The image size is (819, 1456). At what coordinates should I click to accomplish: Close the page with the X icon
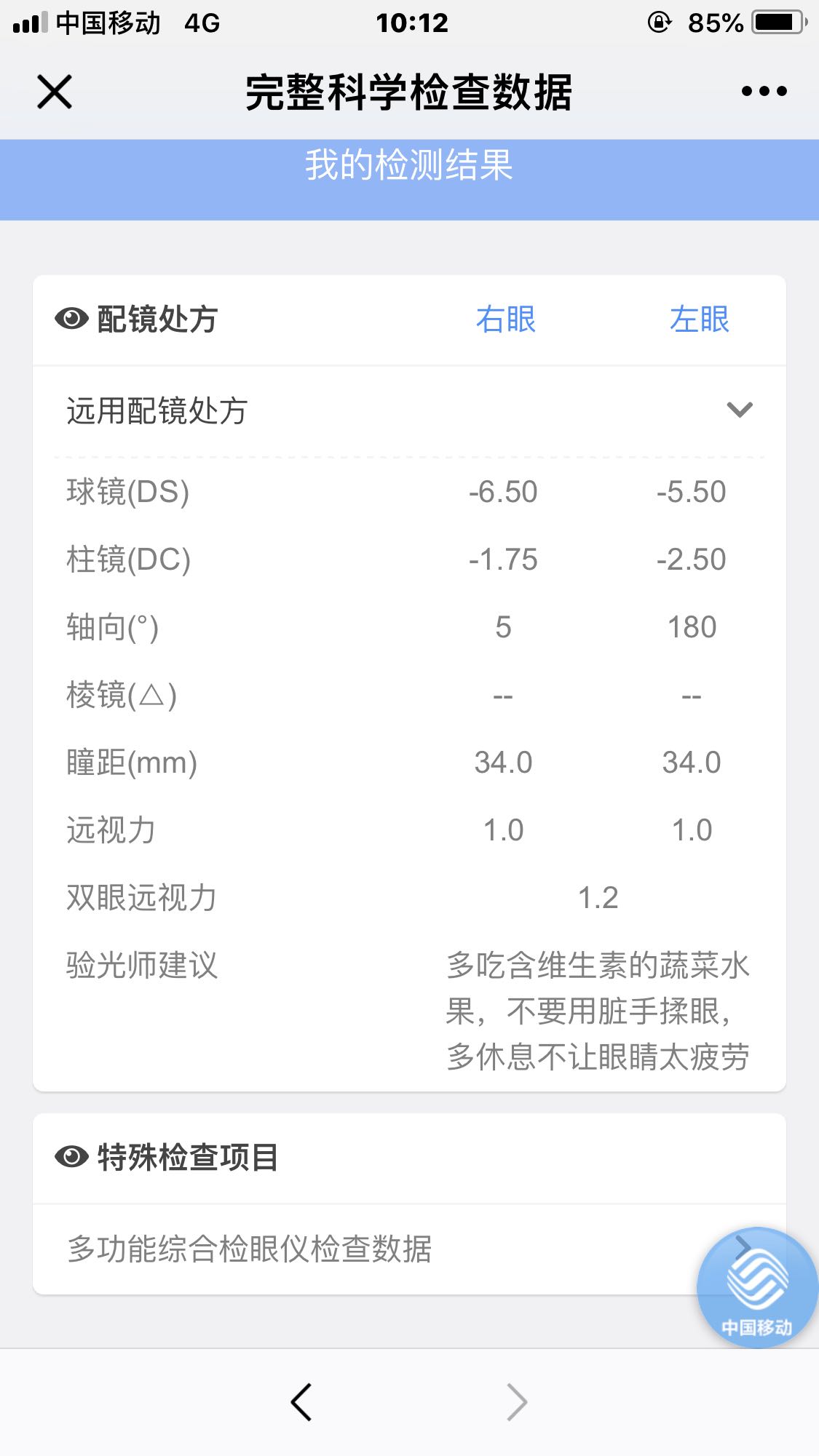pos(55,92)
